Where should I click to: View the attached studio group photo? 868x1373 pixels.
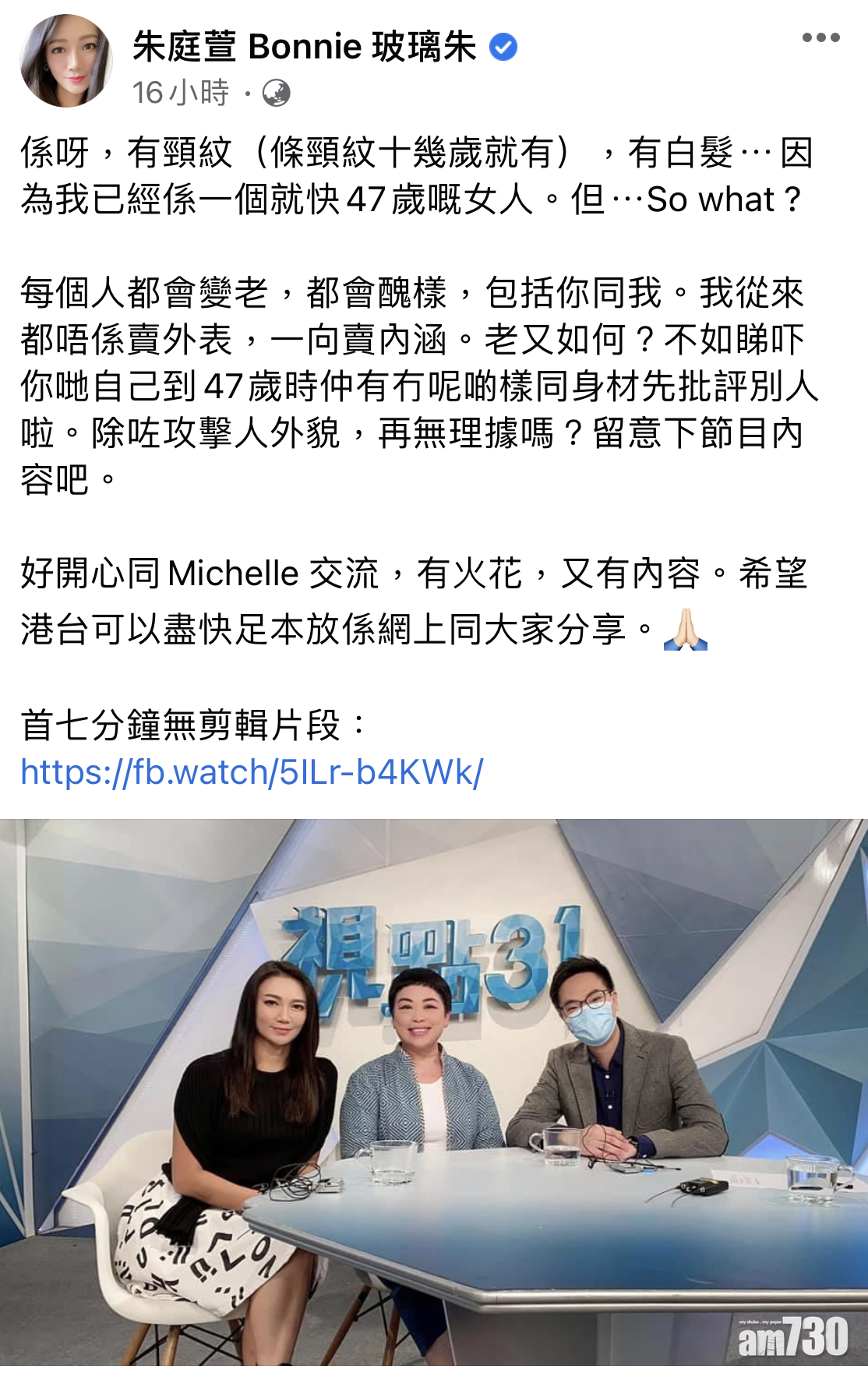pyautogui.click(x=434, y=1091)
